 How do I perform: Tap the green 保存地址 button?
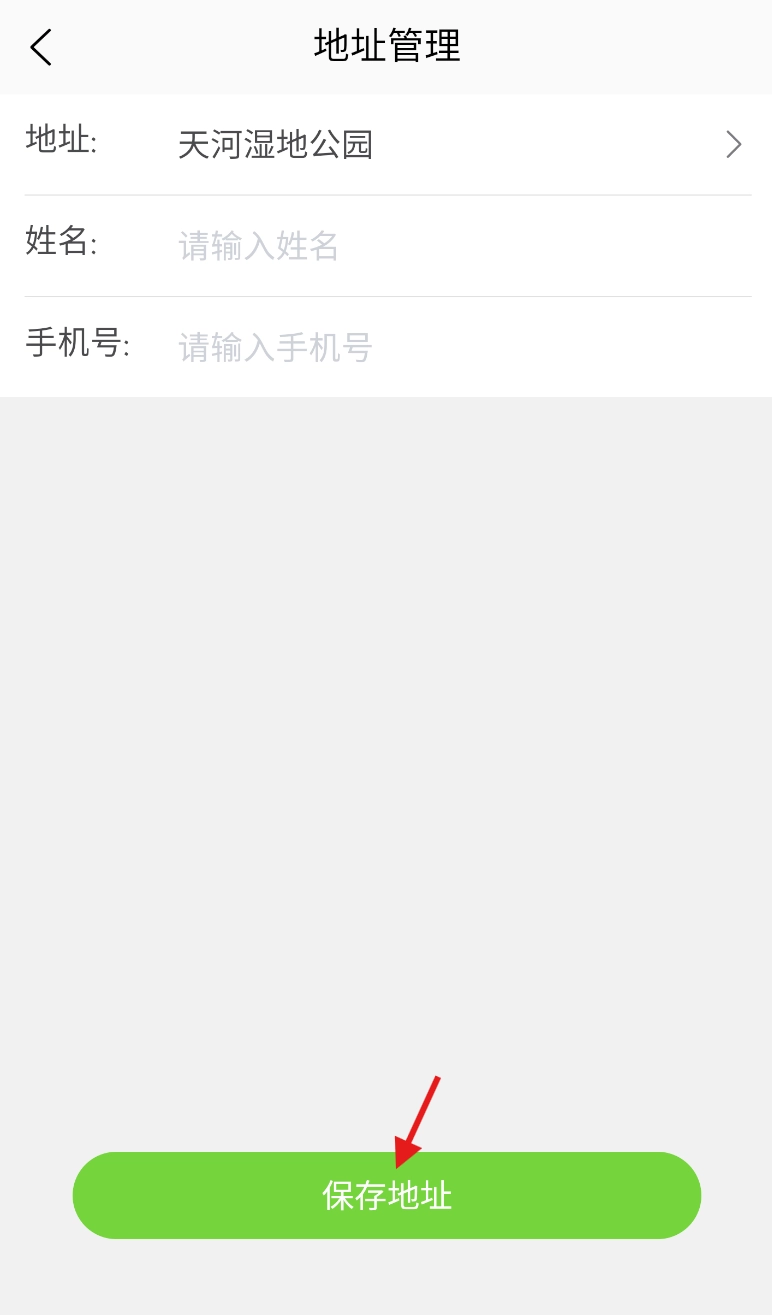(x=386, y=1195)
